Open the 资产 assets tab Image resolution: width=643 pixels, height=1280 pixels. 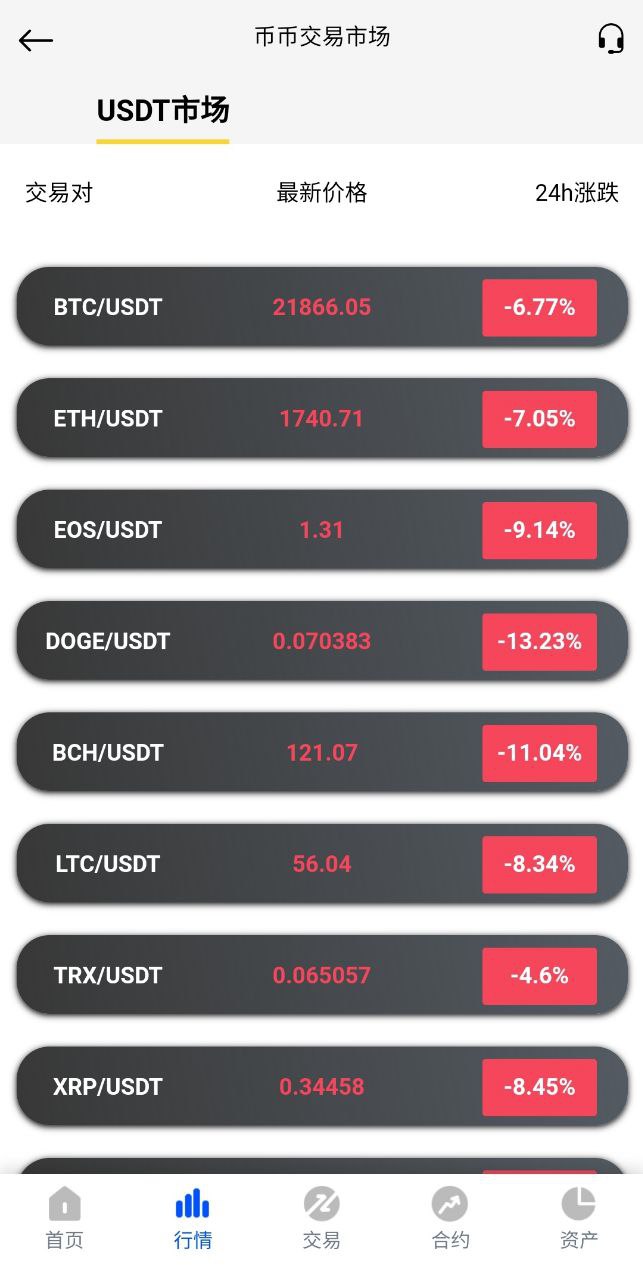pos(579,1219)
